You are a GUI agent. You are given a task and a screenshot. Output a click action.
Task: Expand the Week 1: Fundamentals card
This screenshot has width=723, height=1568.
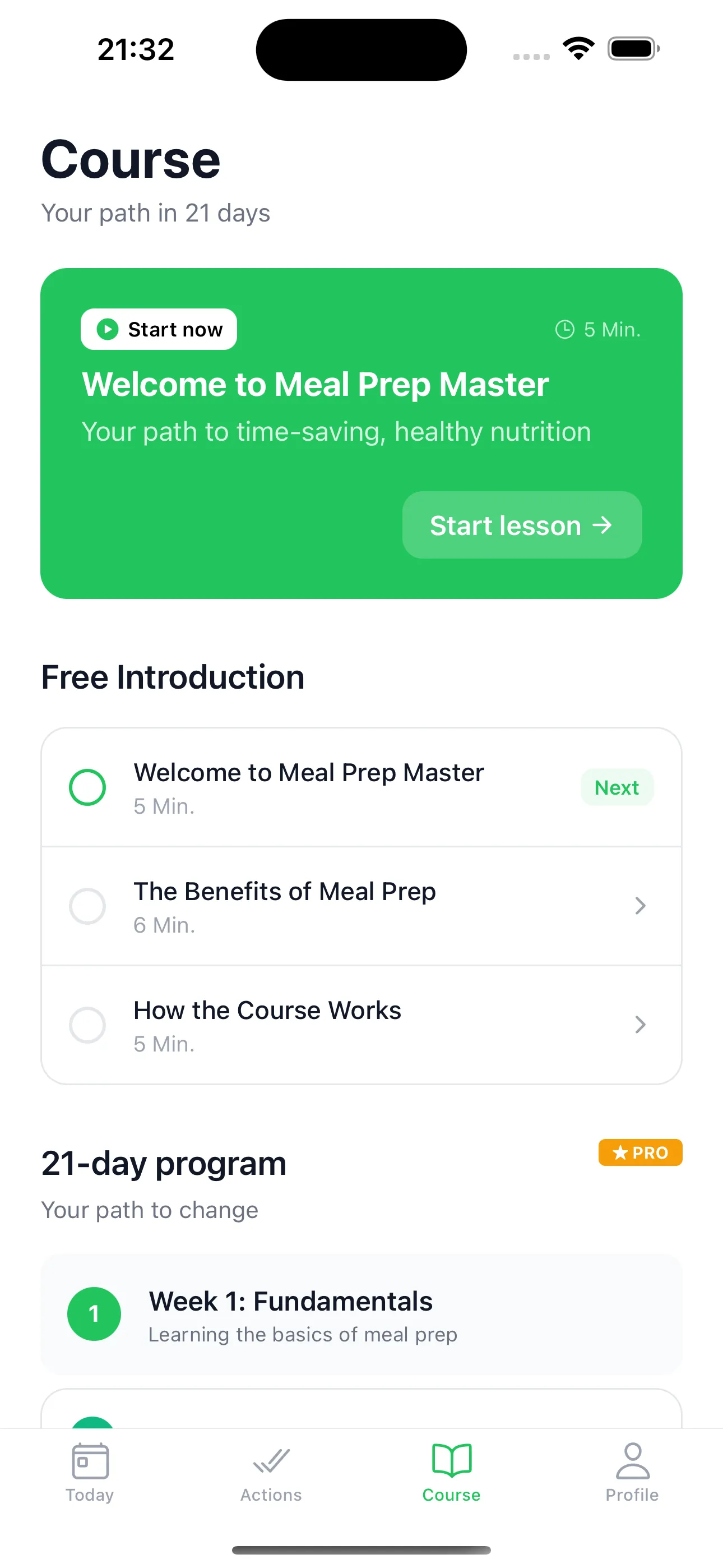point(361,1313)
